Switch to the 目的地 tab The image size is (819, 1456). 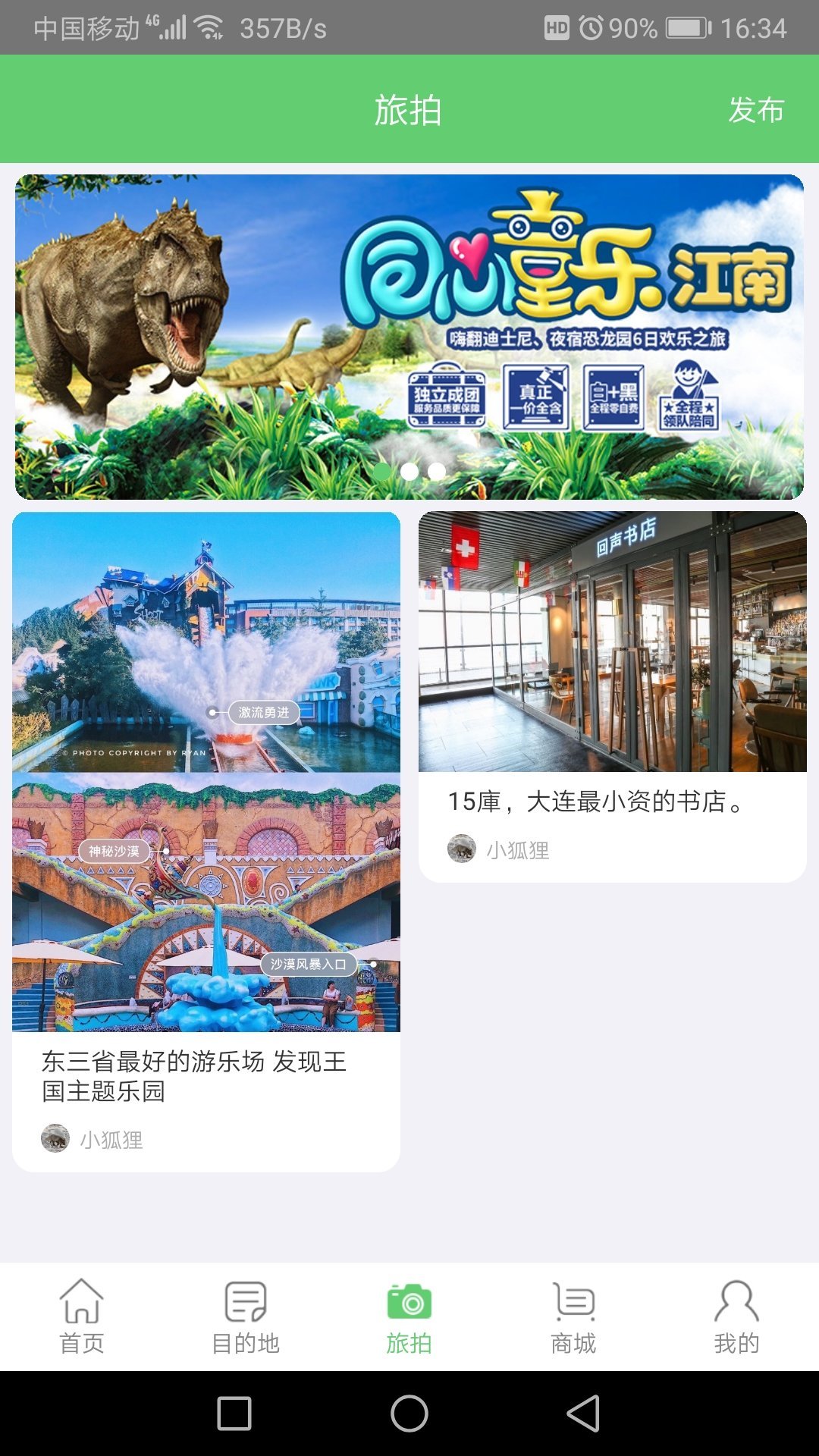[x=246, y=1317]
